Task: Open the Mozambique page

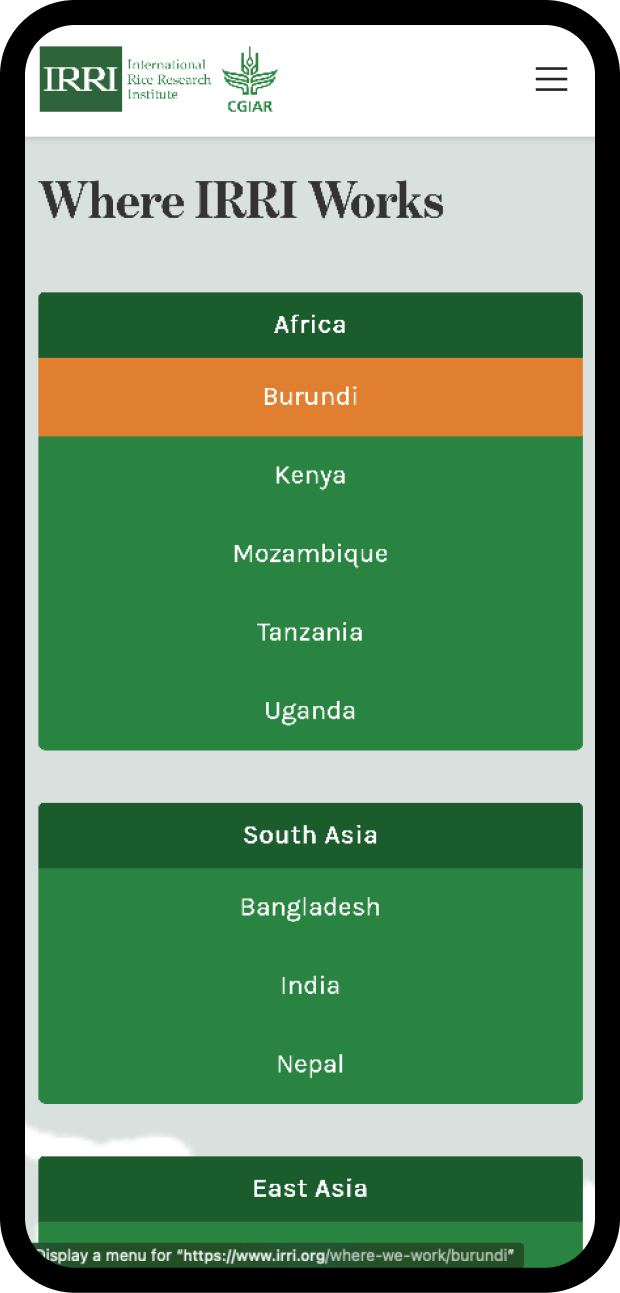Action: point(310,554)
